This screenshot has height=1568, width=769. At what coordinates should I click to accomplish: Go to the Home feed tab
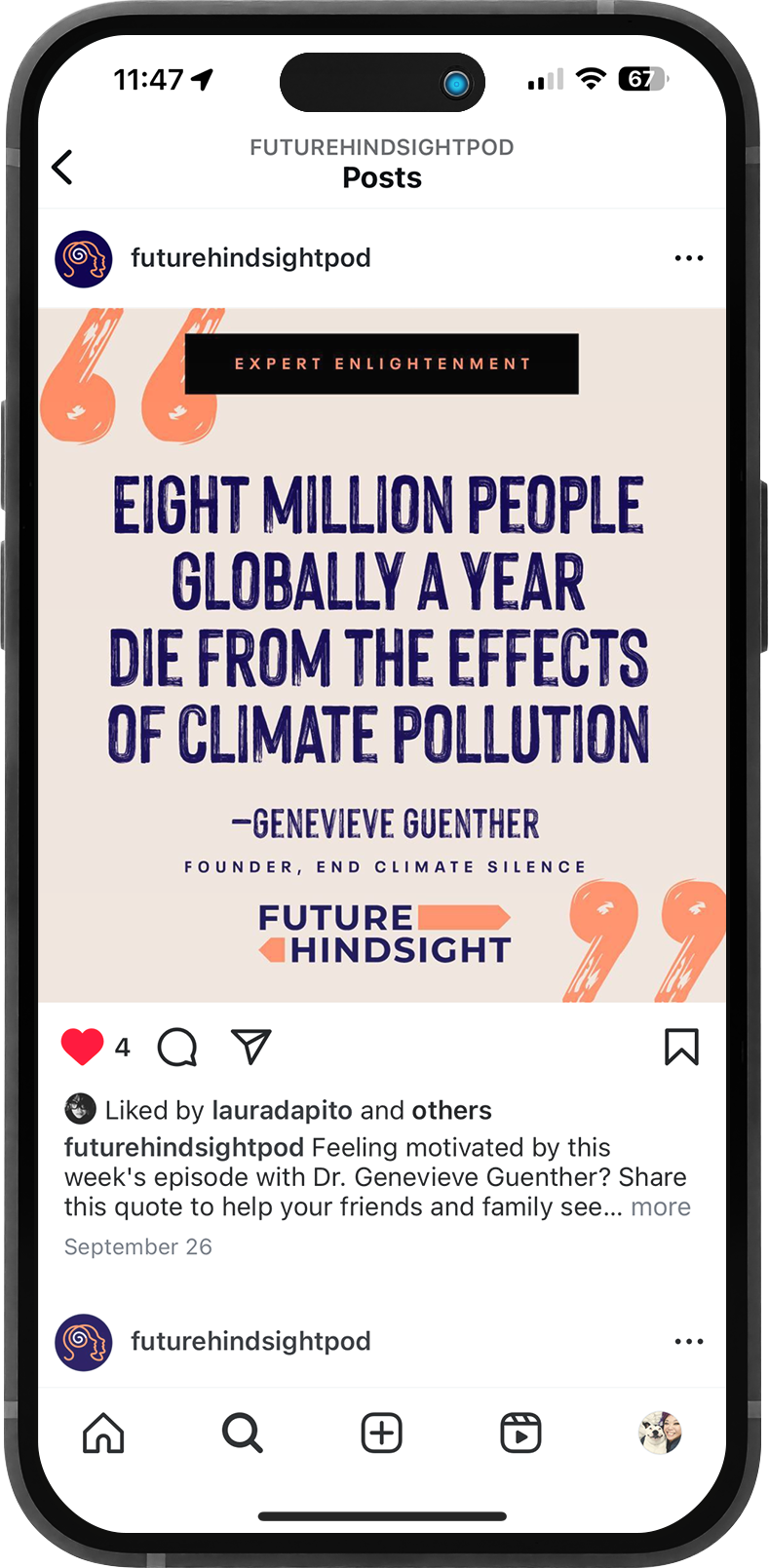click(x=103, y=1433)
